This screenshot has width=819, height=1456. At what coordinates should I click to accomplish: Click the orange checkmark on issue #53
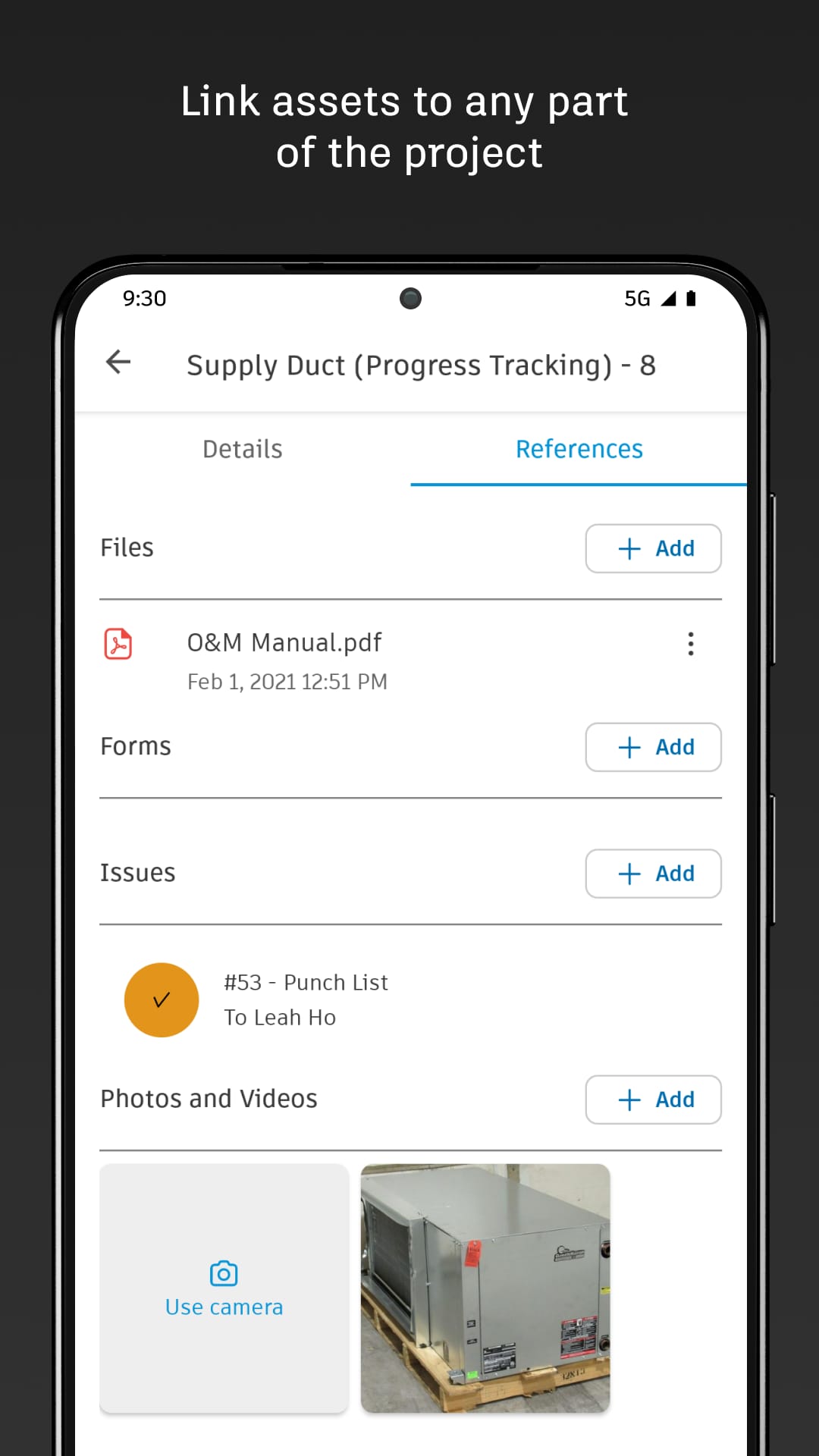point(162,999)
